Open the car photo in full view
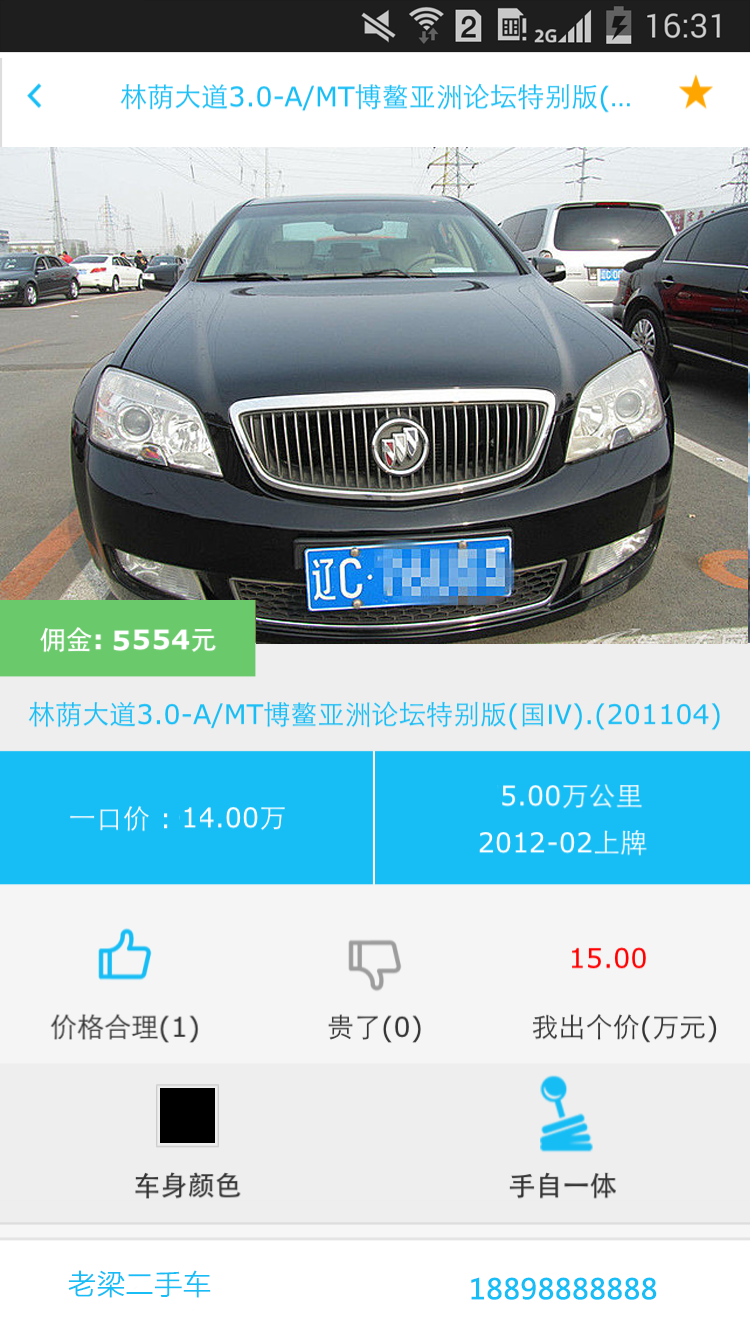This screenshot has height=1334, width=750. [x=375, y=395]
